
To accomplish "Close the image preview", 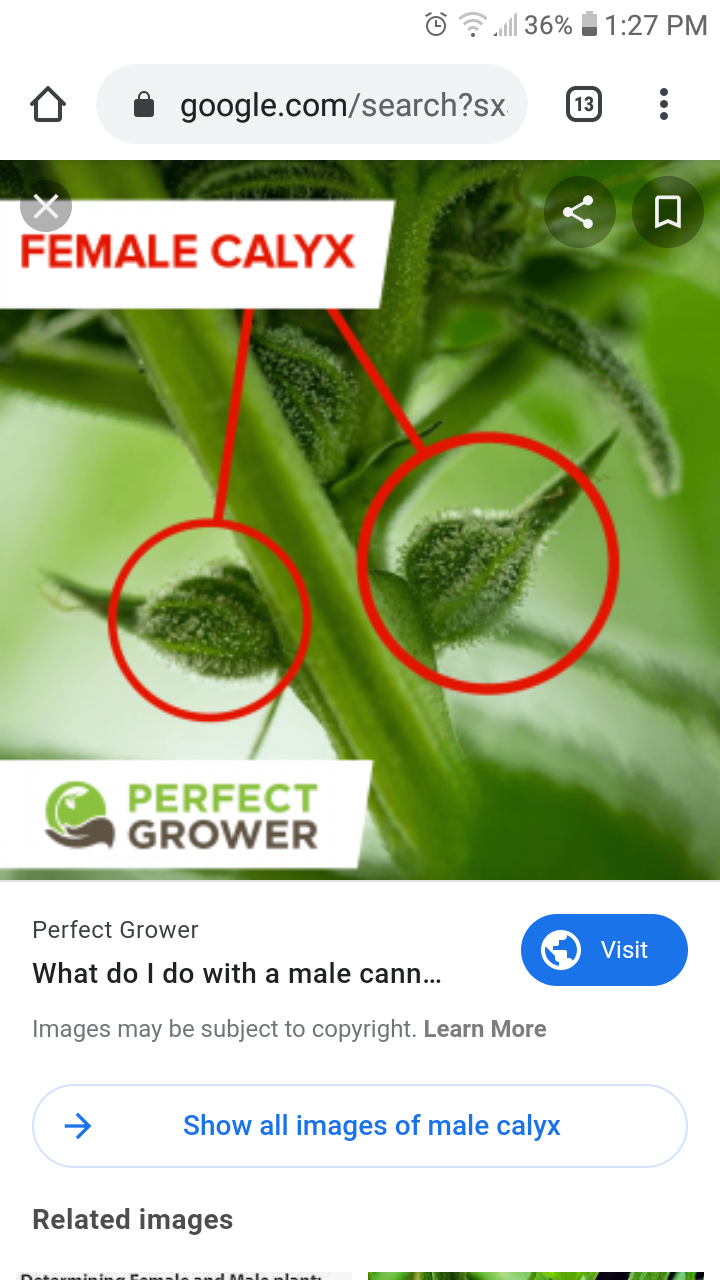I will coord(46,207).
